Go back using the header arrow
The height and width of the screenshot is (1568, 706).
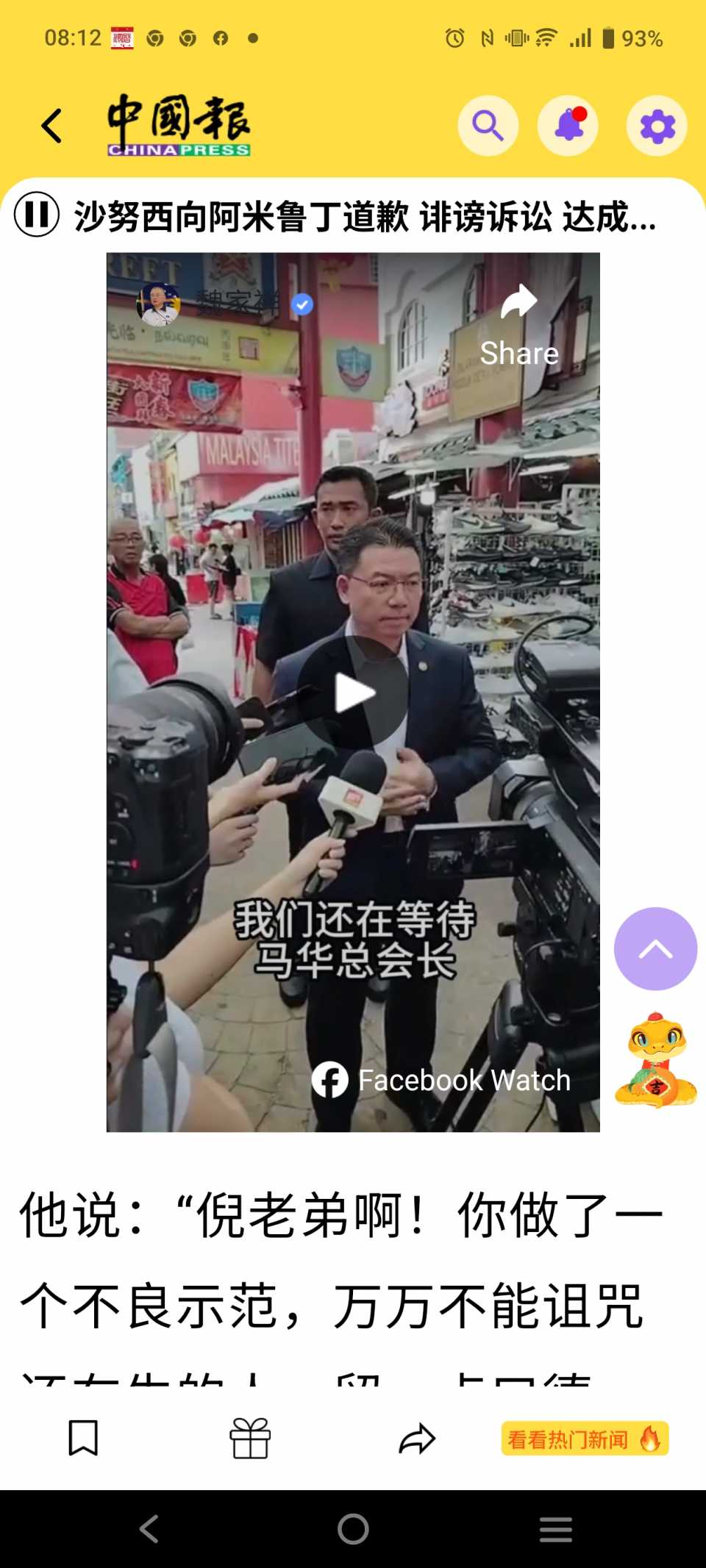click(51, 126)
